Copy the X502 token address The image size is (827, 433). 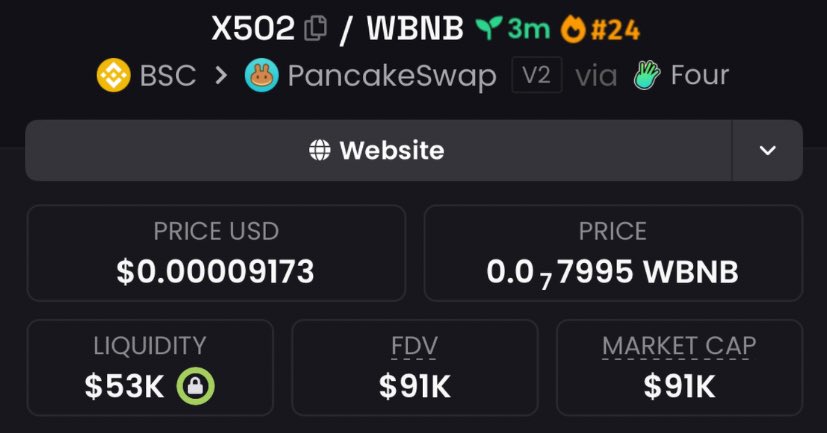click(x=315, y=29)
